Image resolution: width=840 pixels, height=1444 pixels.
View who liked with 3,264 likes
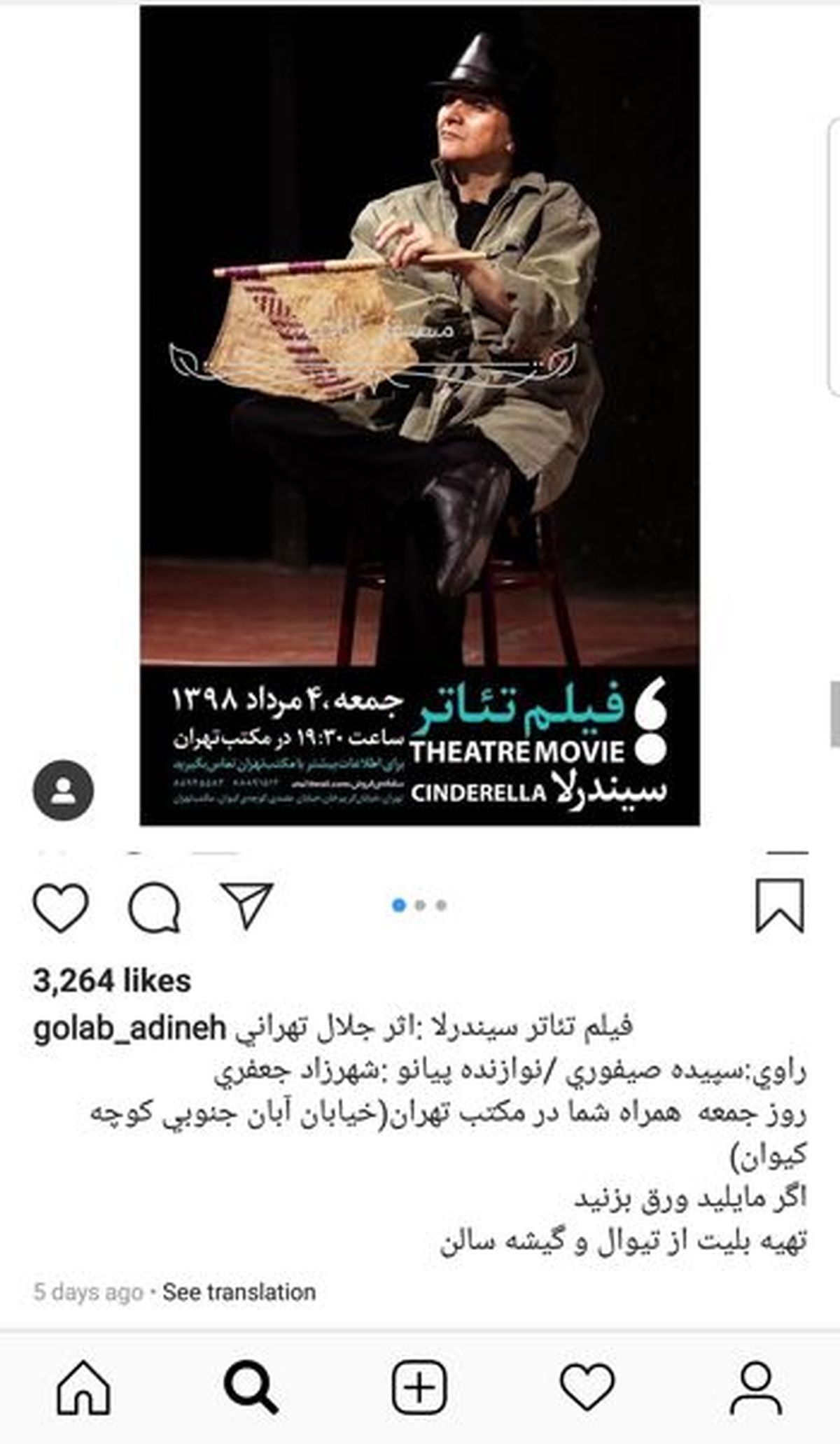pos(112,981)
